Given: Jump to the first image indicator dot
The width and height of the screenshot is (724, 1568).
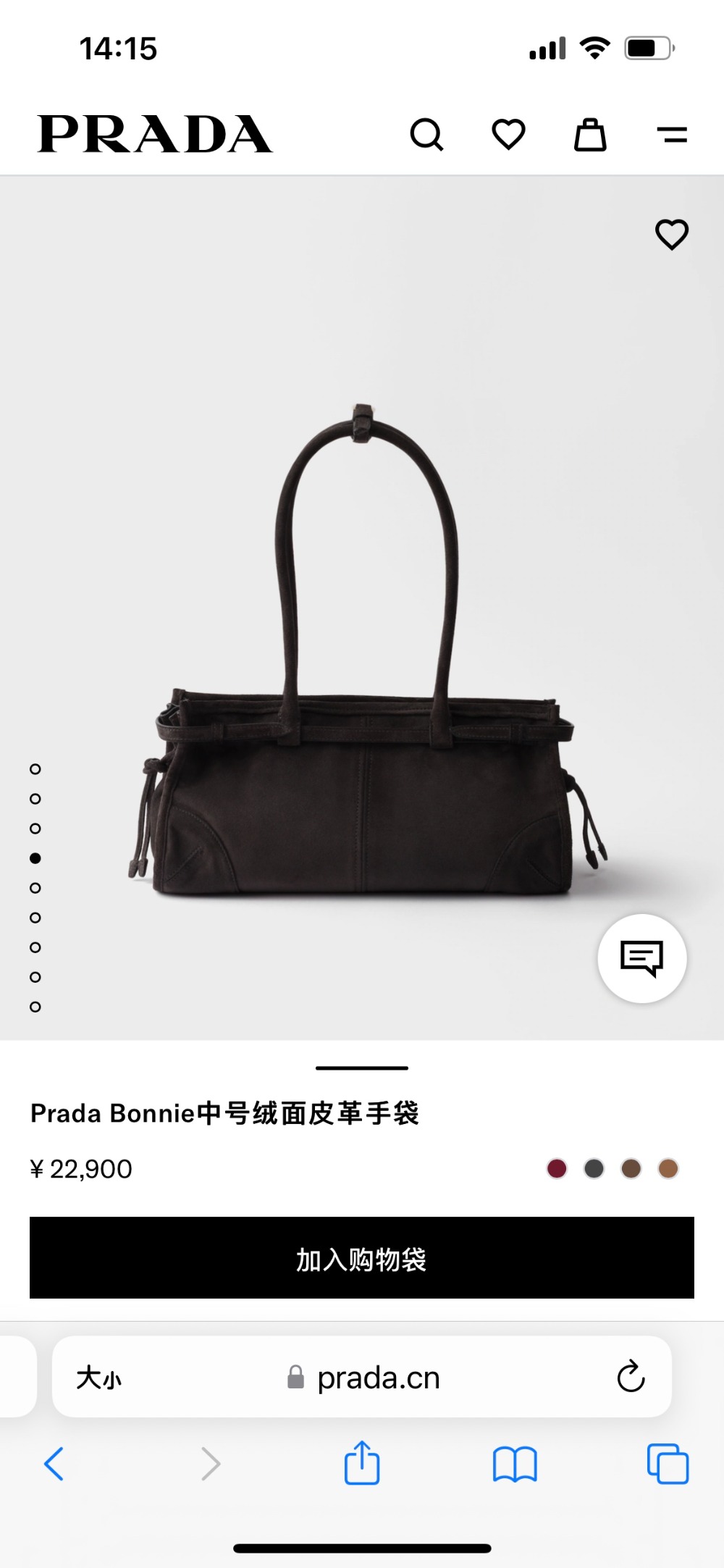Looking at the screenshot, I should [x=35, y=769].
